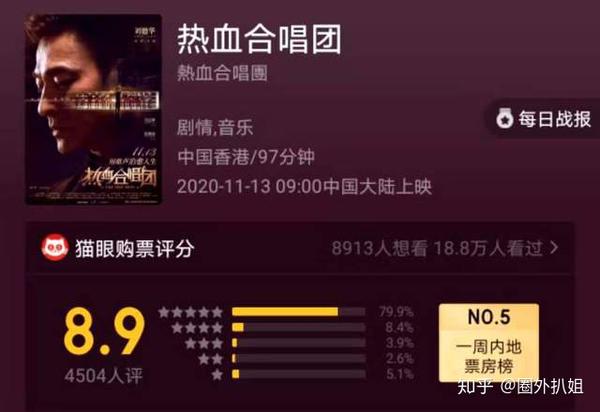600x412 pixels.
Task: Open the 每日战报 daily report
Action: pyautogui.click(x=545, y=120)
